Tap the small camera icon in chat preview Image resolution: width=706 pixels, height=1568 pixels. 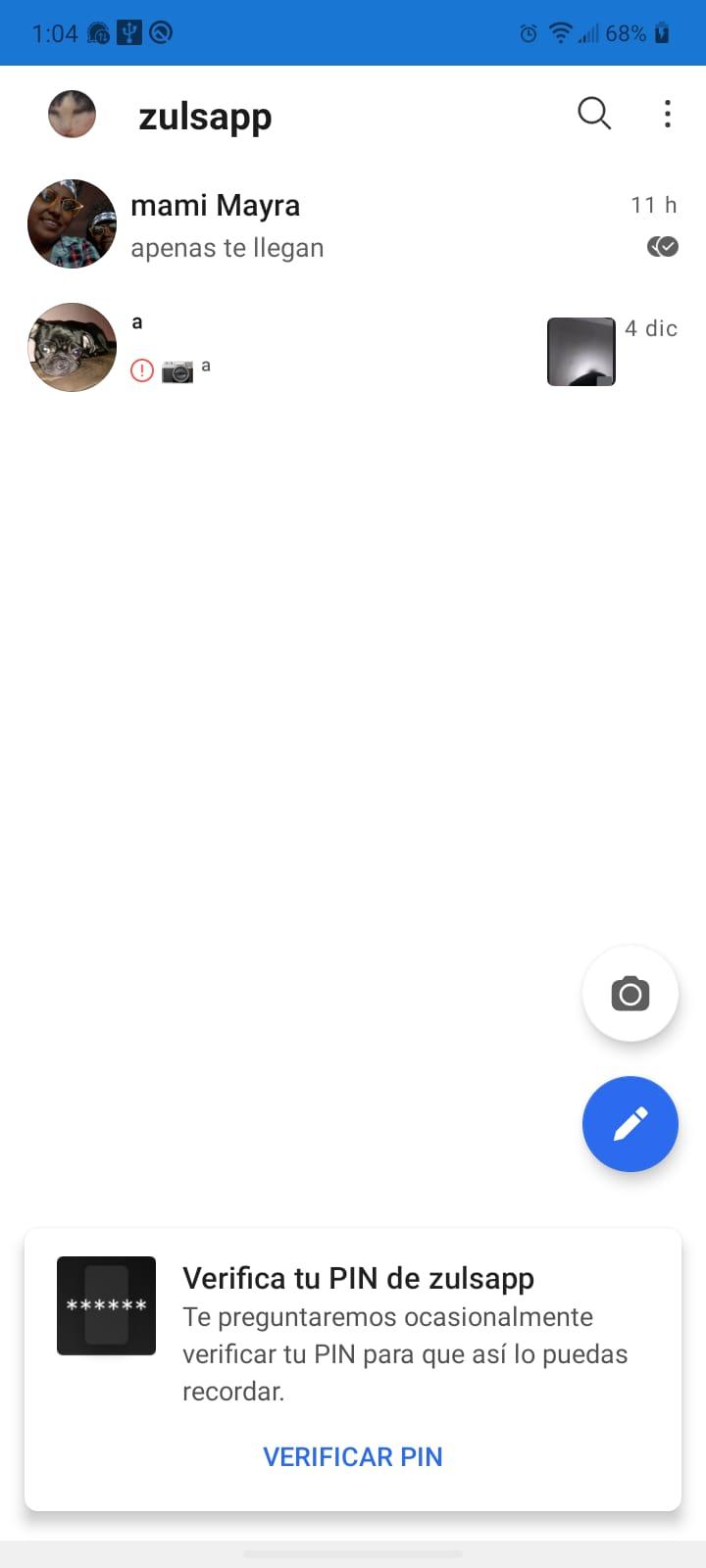point(177,370)
